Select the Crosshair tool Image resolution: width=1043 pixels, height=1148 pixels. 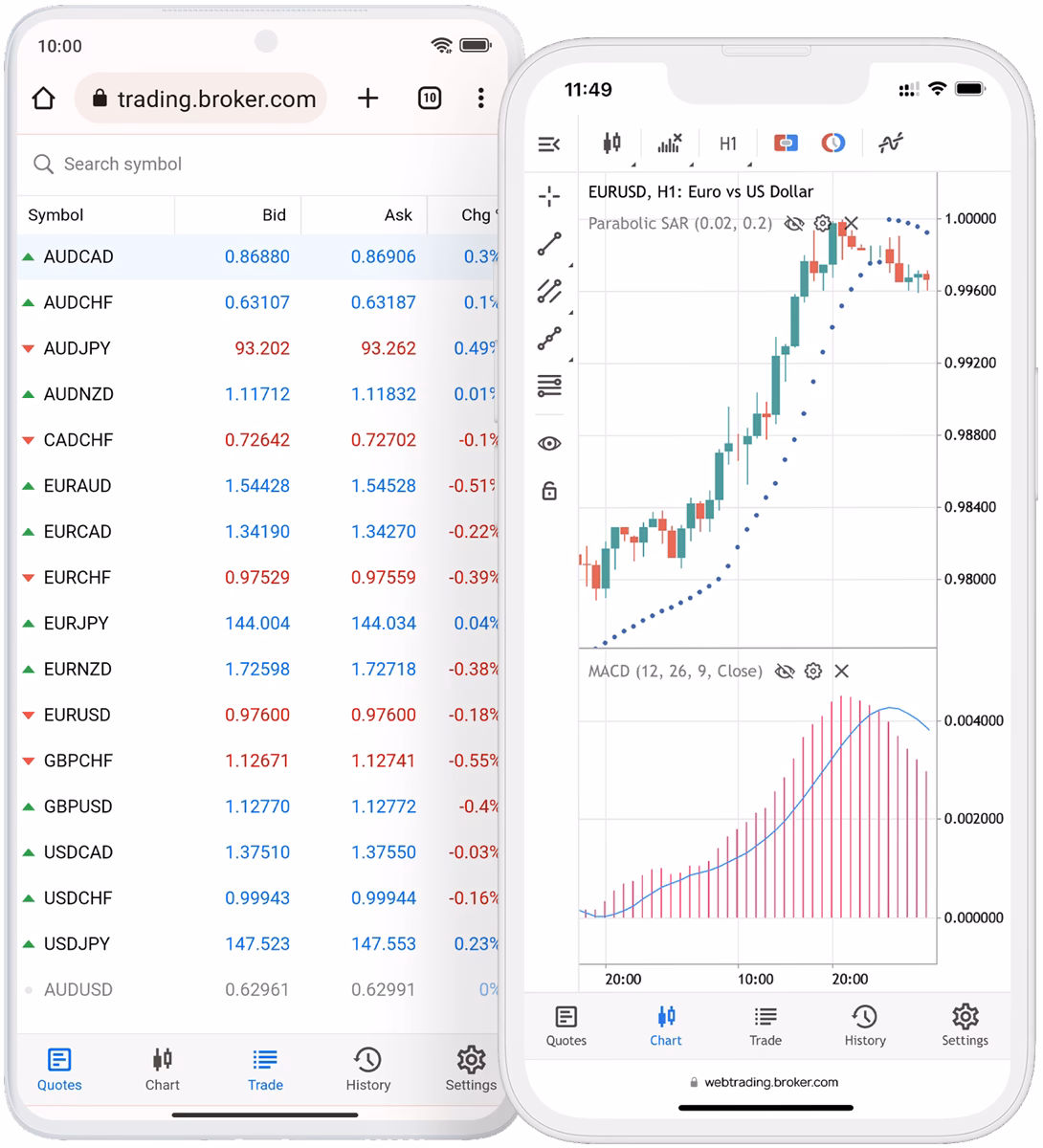[550, 195]
